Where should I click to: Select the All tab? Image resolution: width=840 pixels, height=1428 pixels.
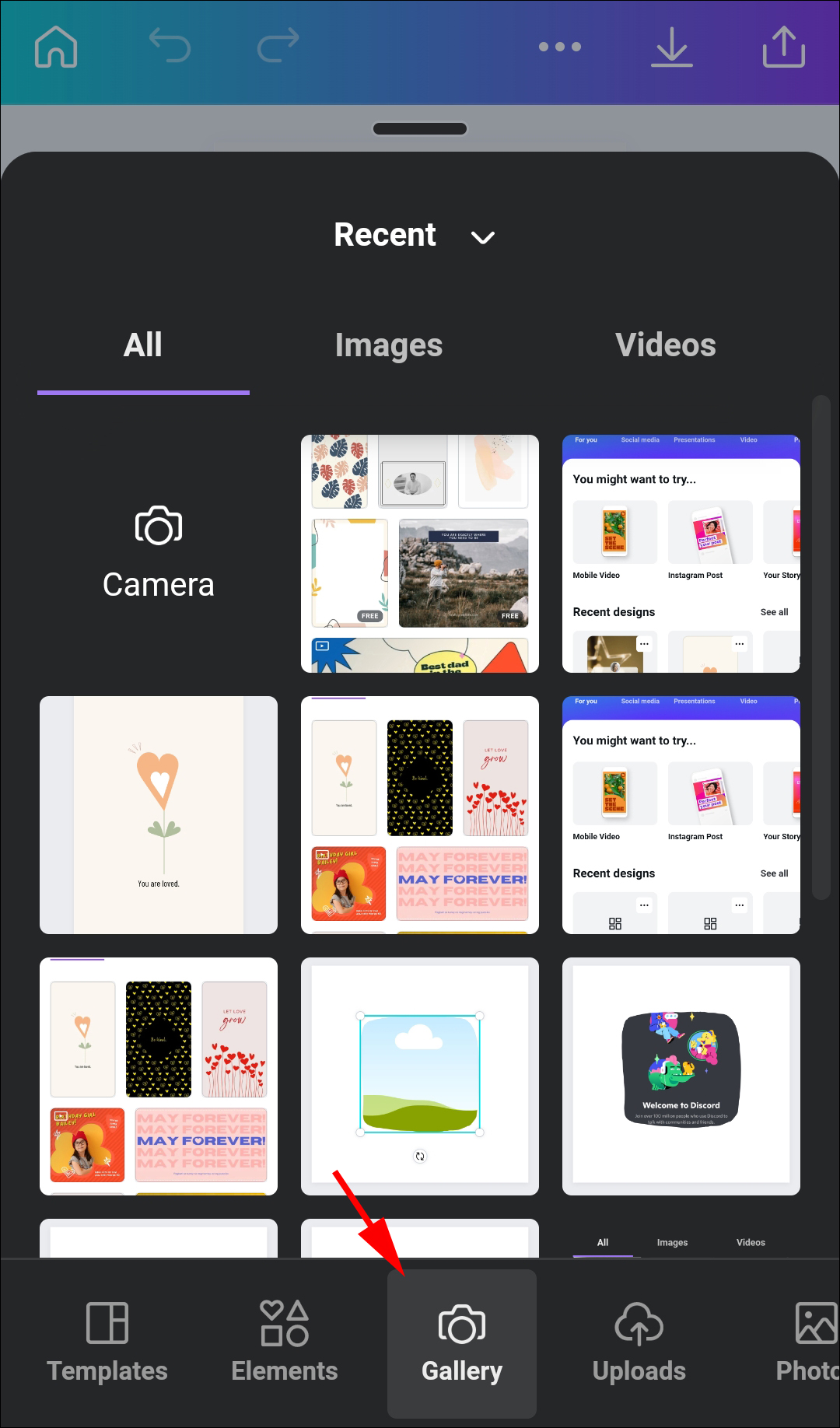143,345
